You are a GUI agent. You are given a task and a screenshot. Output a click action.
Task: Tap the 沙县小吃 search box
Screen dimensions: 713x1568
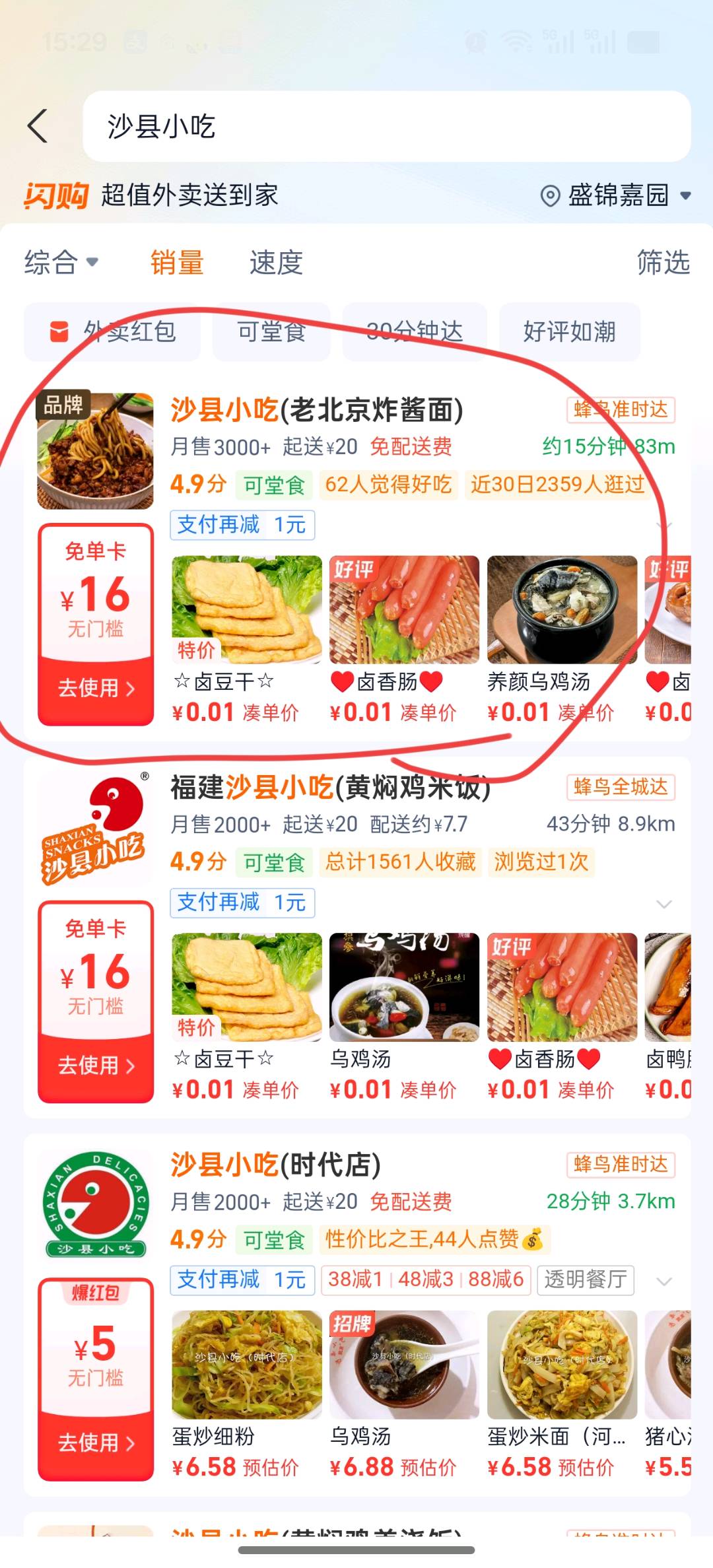click(386, 126)
